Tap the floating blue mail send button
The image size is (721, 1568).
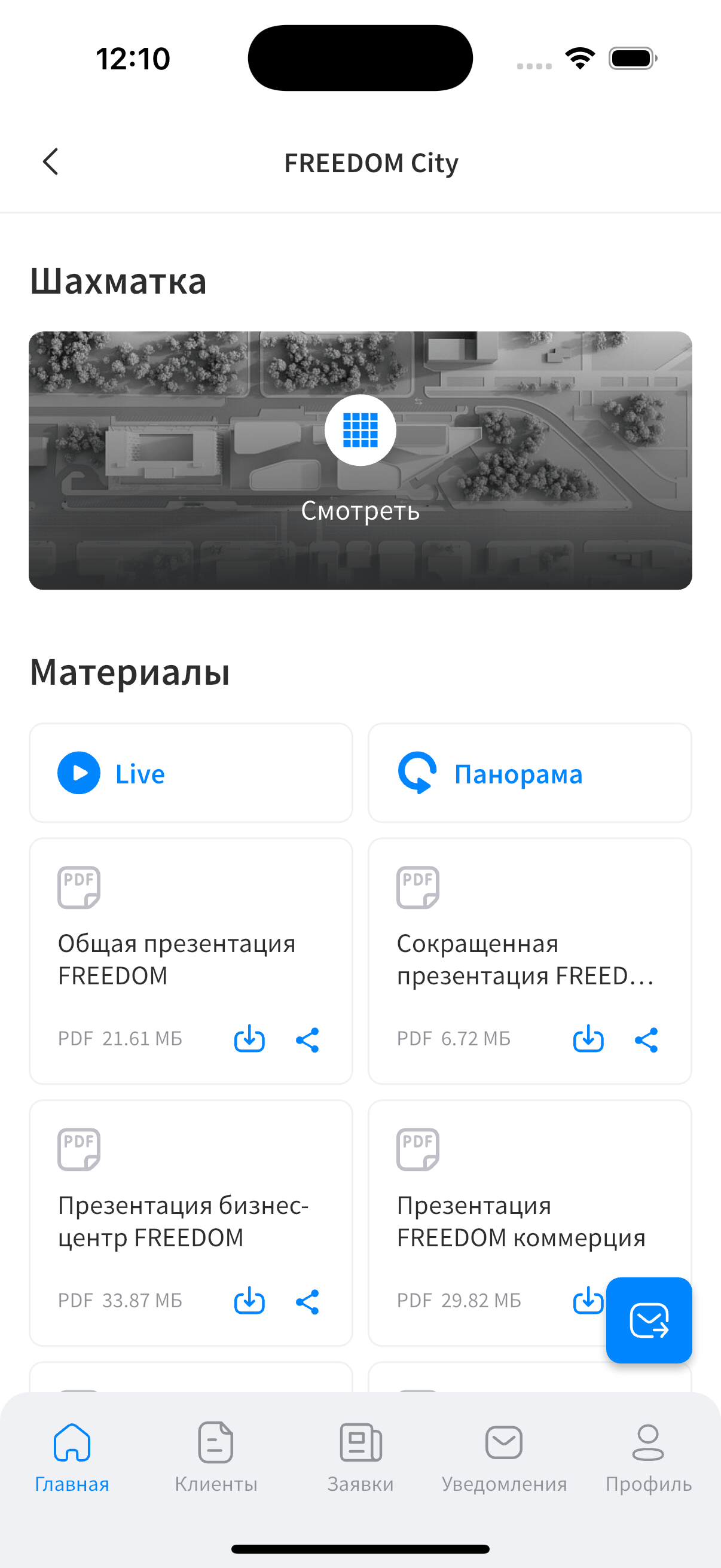[649, 1320]
